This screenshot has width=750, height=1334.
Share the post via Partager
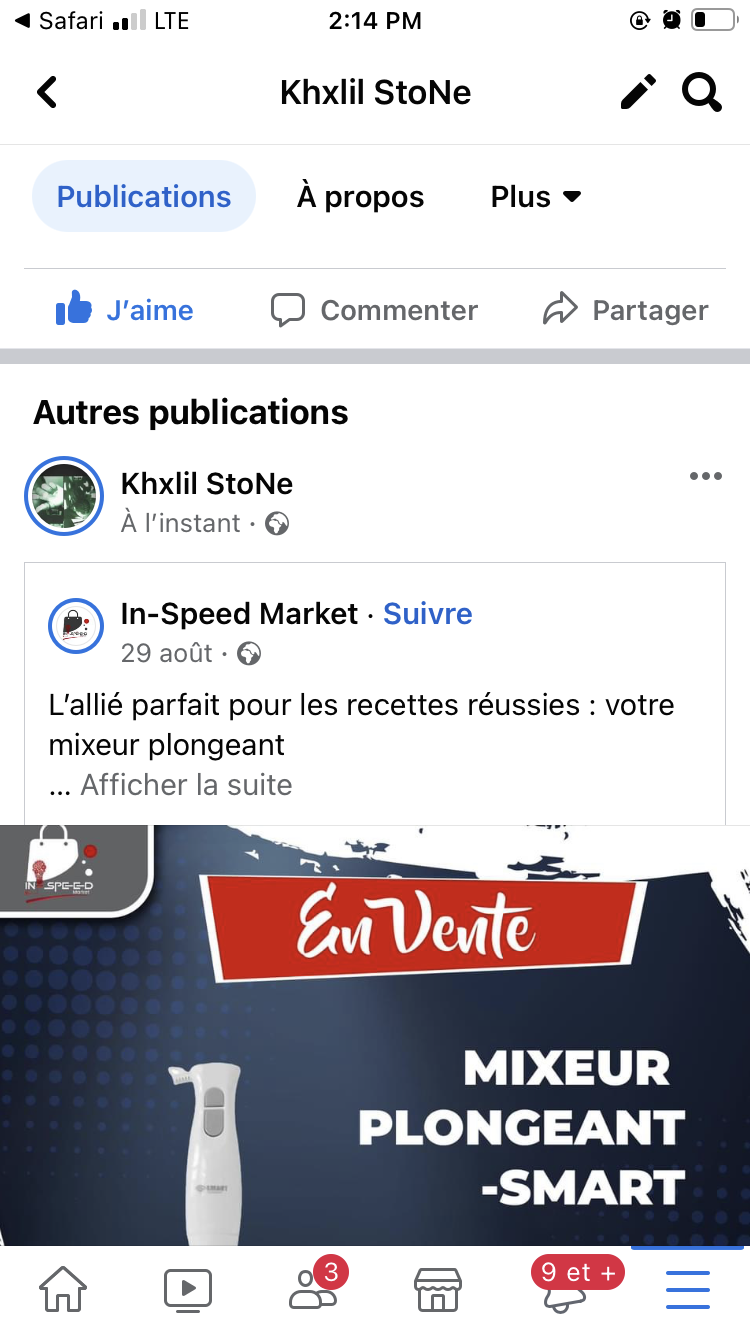[x=626, y=310]
